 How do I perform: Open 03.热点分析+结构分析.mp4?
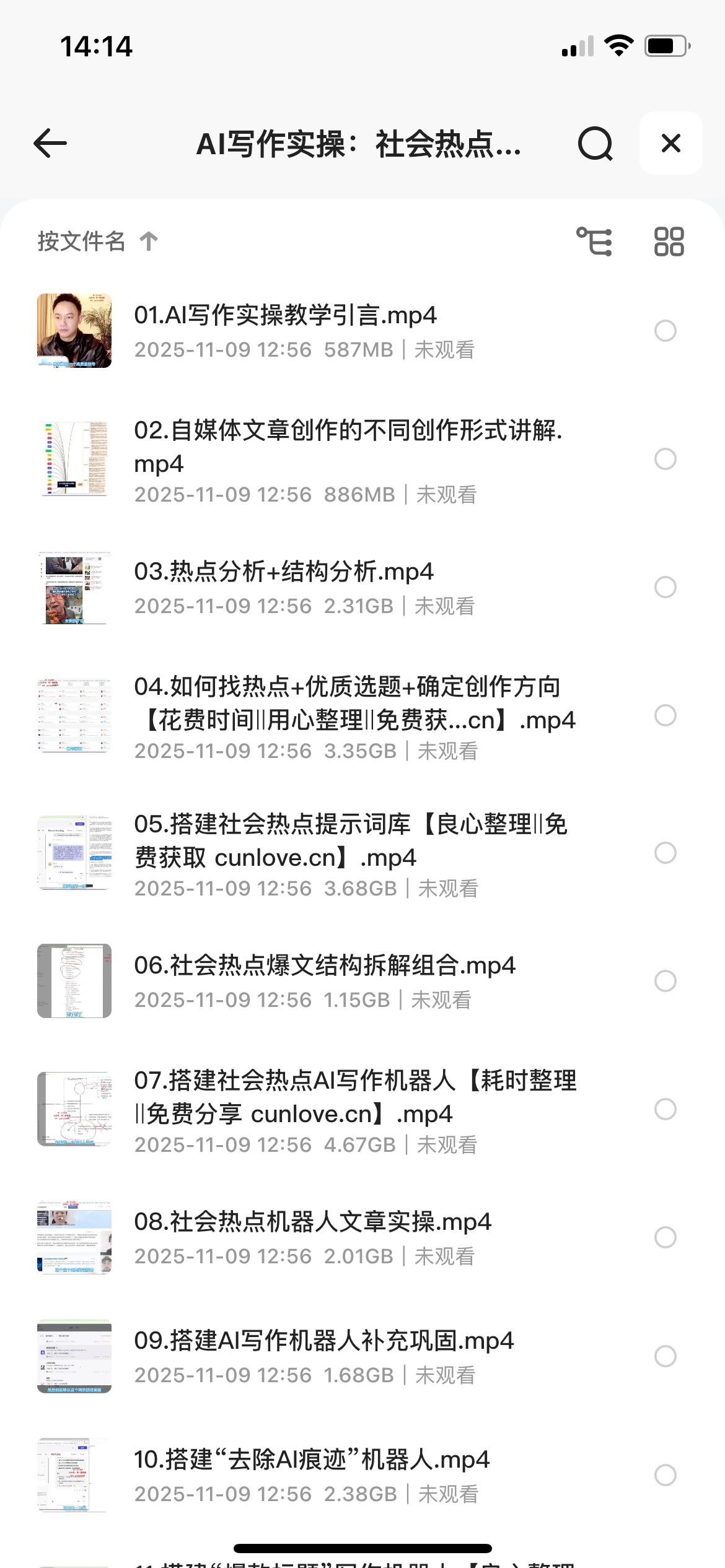tap(284, 572)
